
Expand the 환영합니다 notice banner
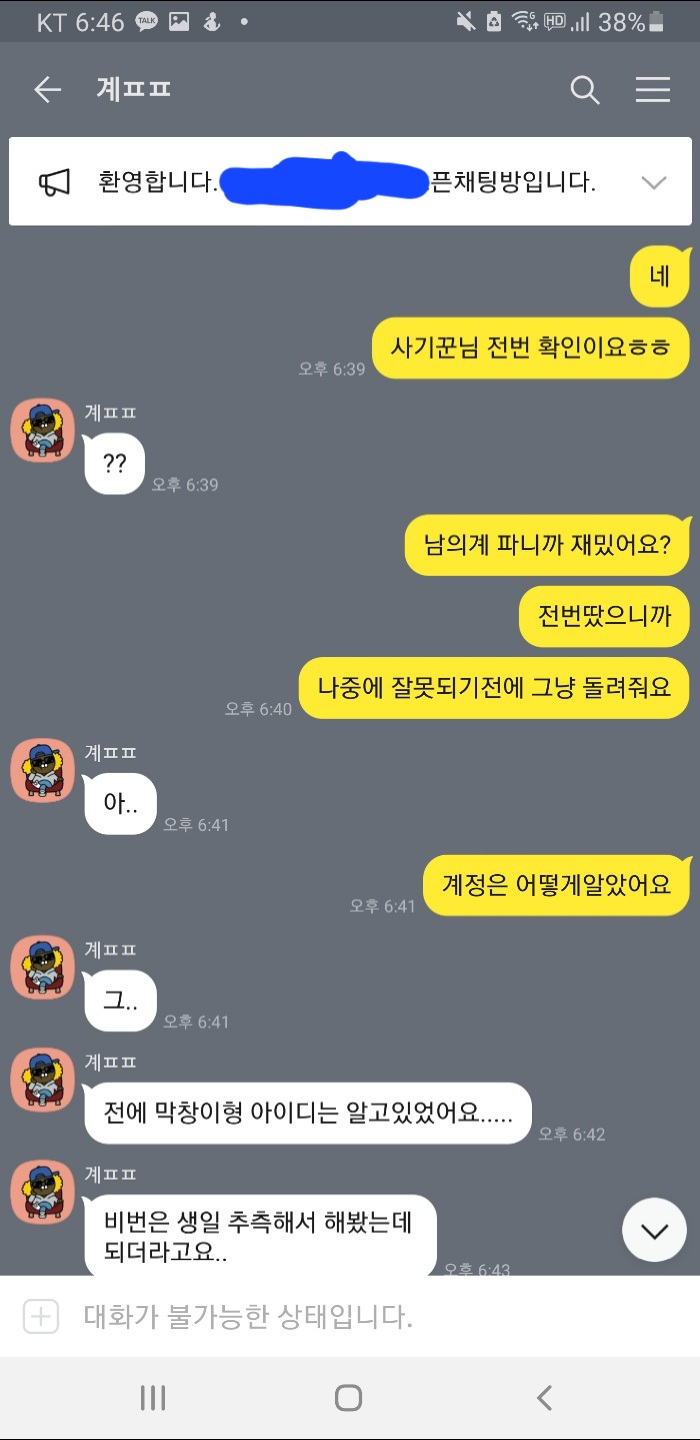[653, 182]
